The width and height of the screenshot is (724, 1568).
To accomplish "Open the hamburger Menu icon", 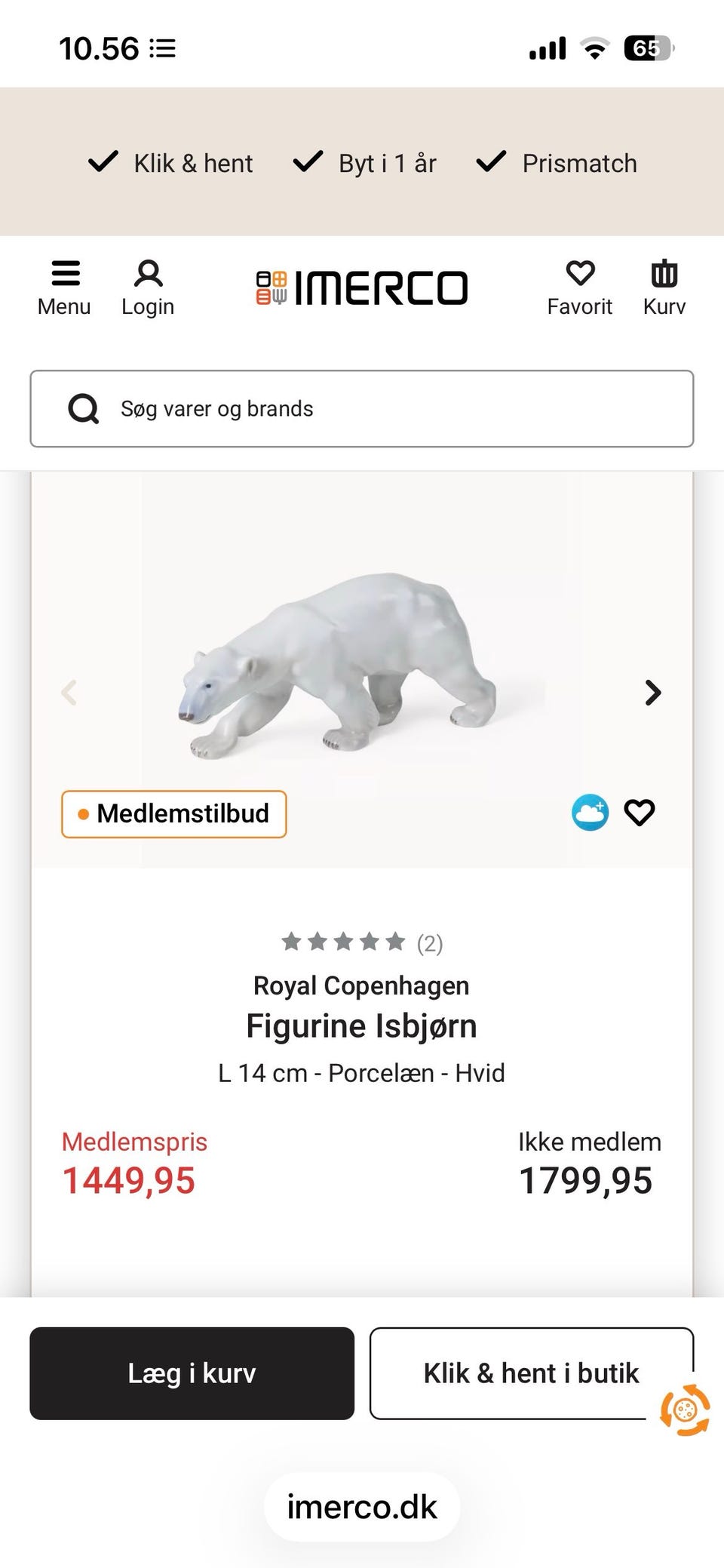I will pyautogui.click(x=66, y=274).
